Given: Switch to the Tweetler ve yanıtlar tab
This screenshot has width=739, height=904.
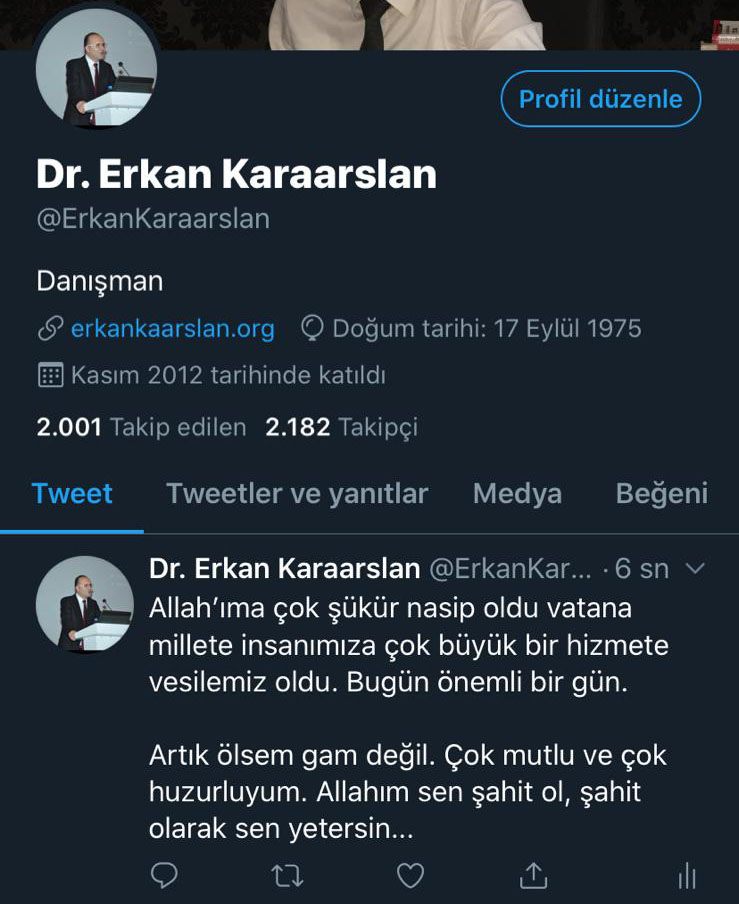Looking at the screenshot, I should (297, 493).
